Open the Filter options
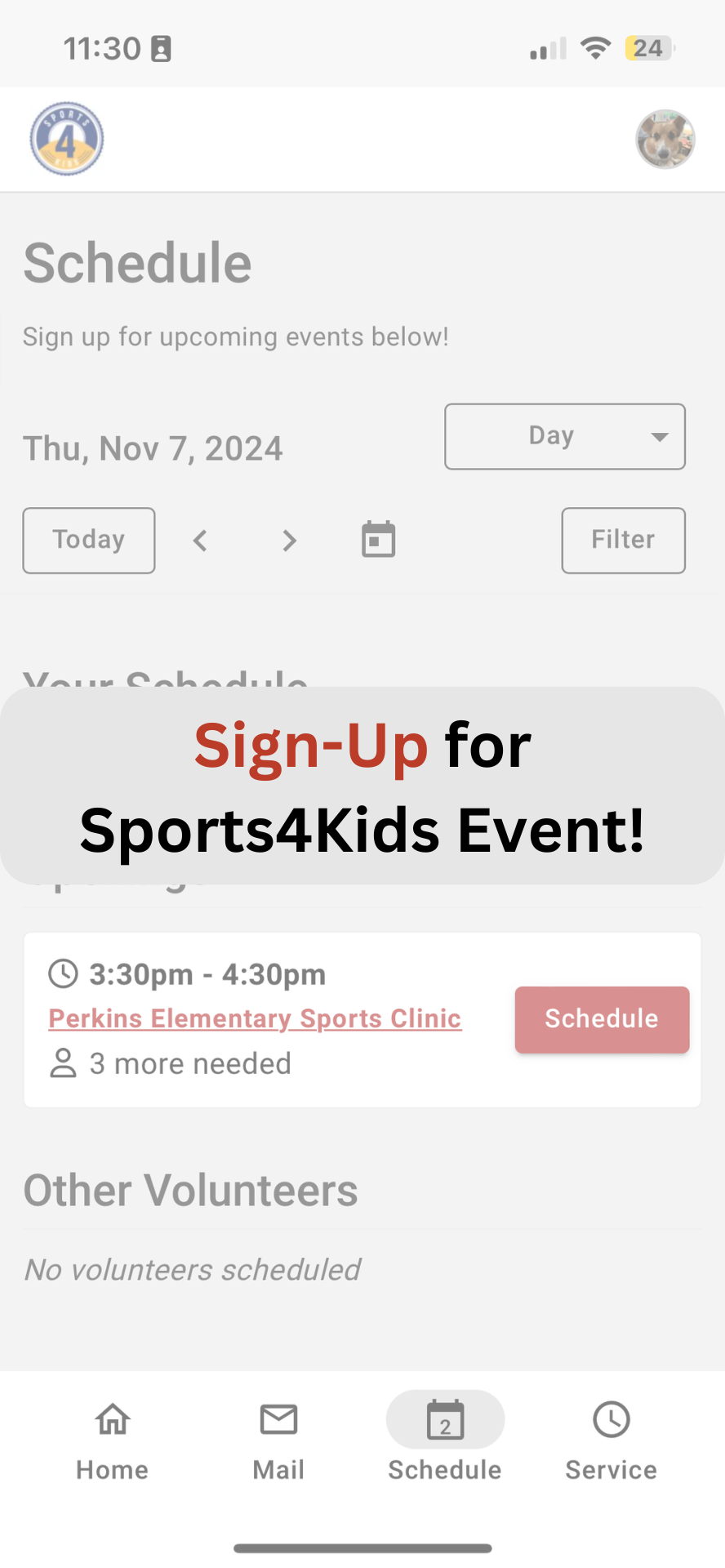This screenshot has width=725, height=1568. point(623,540)
